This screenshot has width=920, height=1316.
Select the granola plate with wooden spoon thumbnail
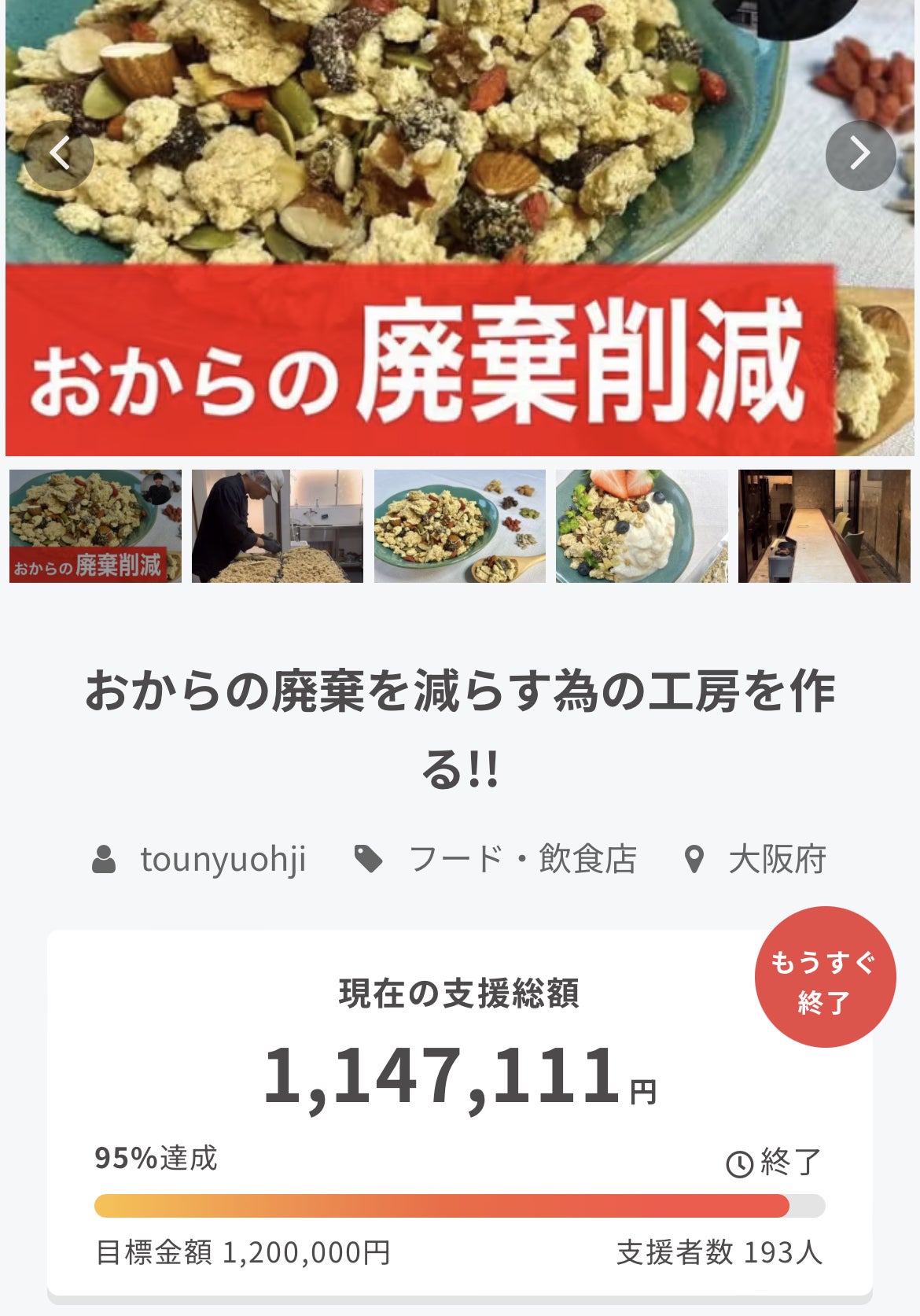pos(460,526)
